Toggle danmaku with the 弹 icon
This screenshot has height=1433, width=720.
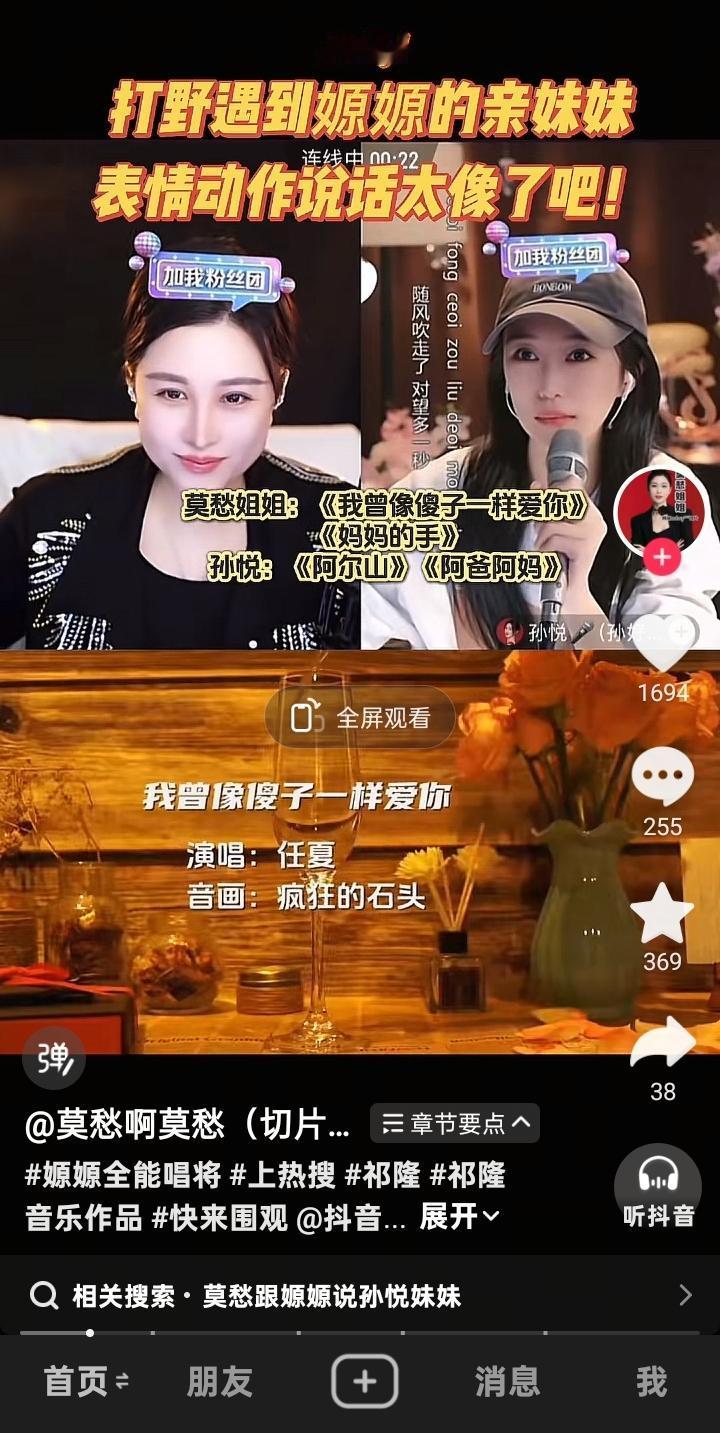(55, 1058)
